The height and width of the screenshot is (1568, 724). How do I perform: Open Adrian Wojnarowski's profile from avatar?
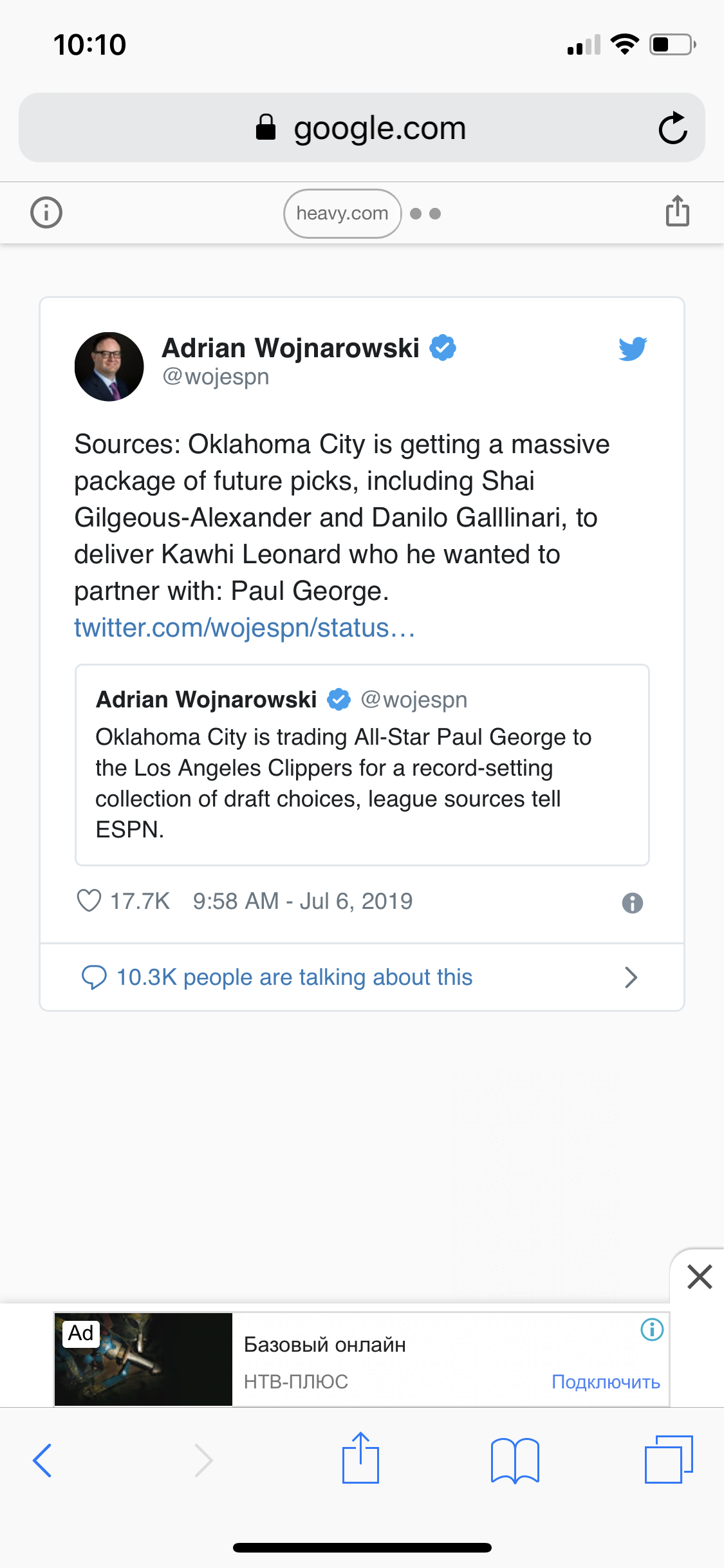[109, 366]
